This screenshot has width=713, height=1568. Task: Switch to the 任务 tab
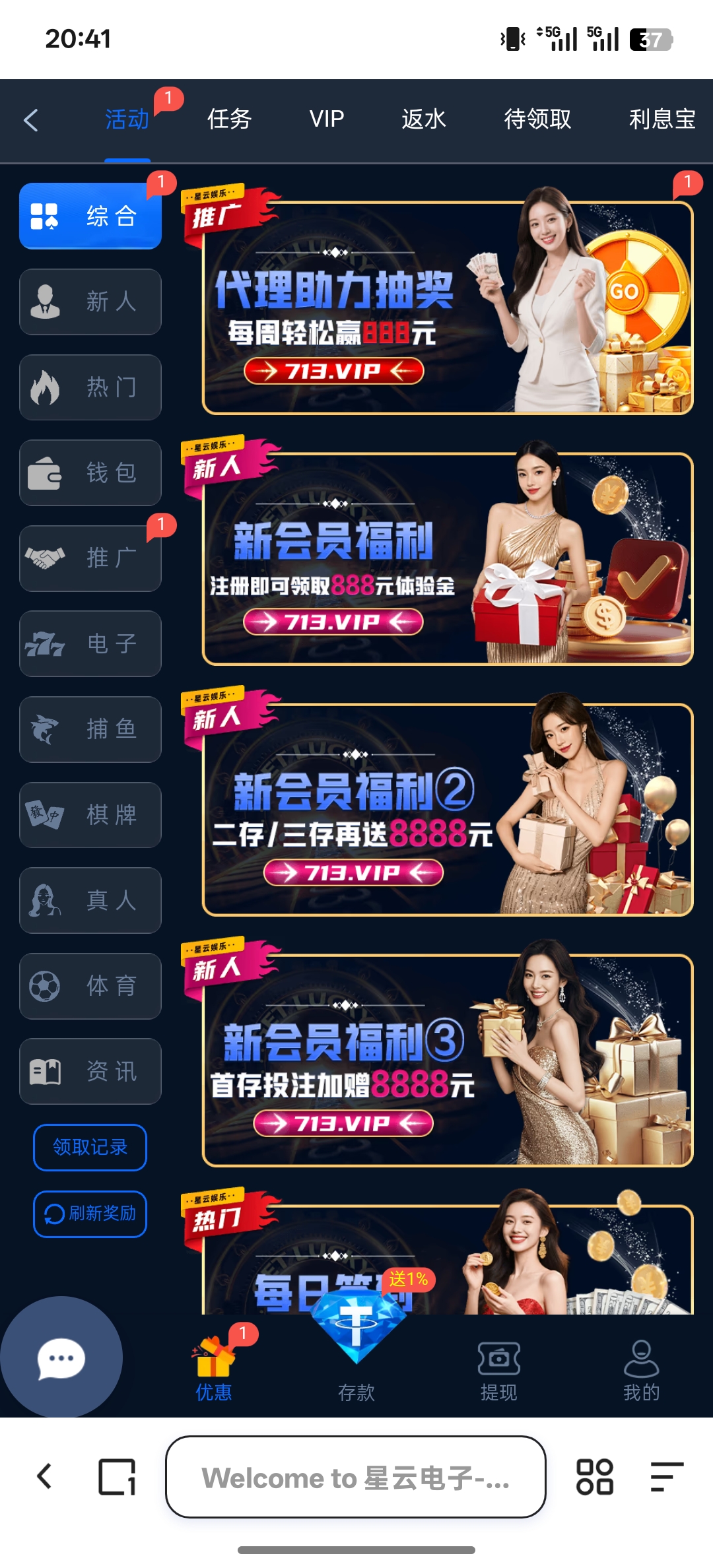point(229,119)
